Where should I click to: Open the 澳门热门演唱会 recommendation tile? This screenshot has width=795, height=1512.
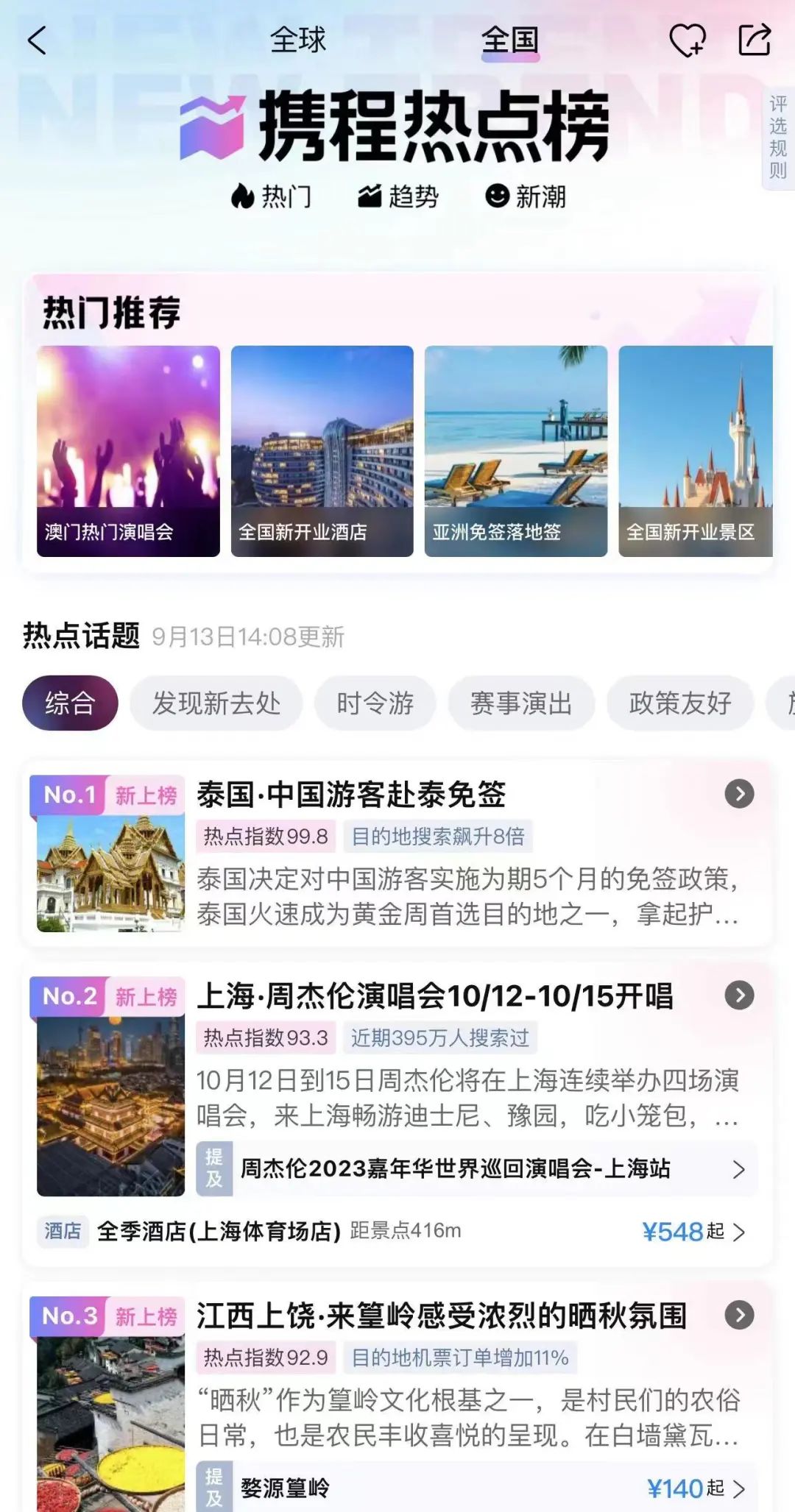pos(128,451)
